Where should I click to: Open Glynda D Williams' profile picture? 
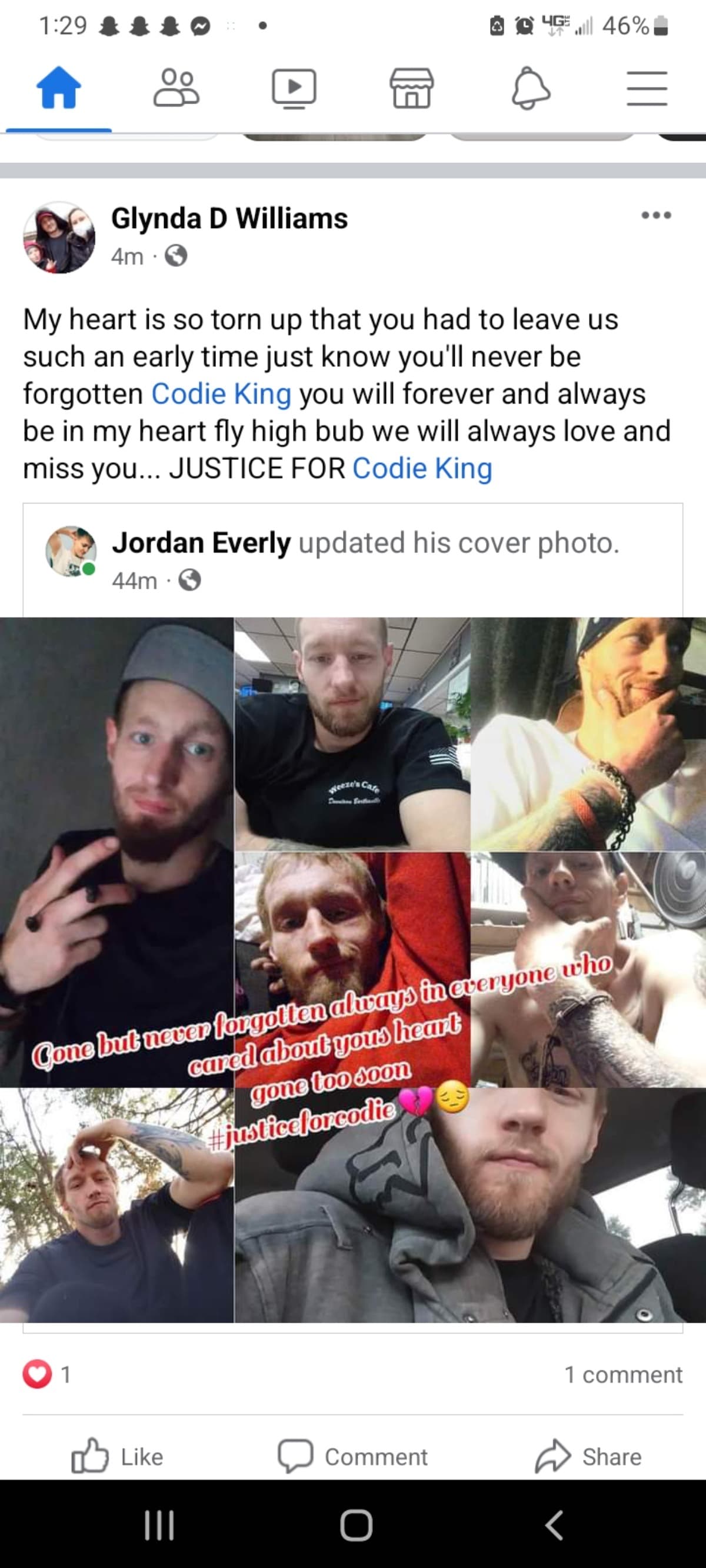pyautogui.click(x=59, y=238)
